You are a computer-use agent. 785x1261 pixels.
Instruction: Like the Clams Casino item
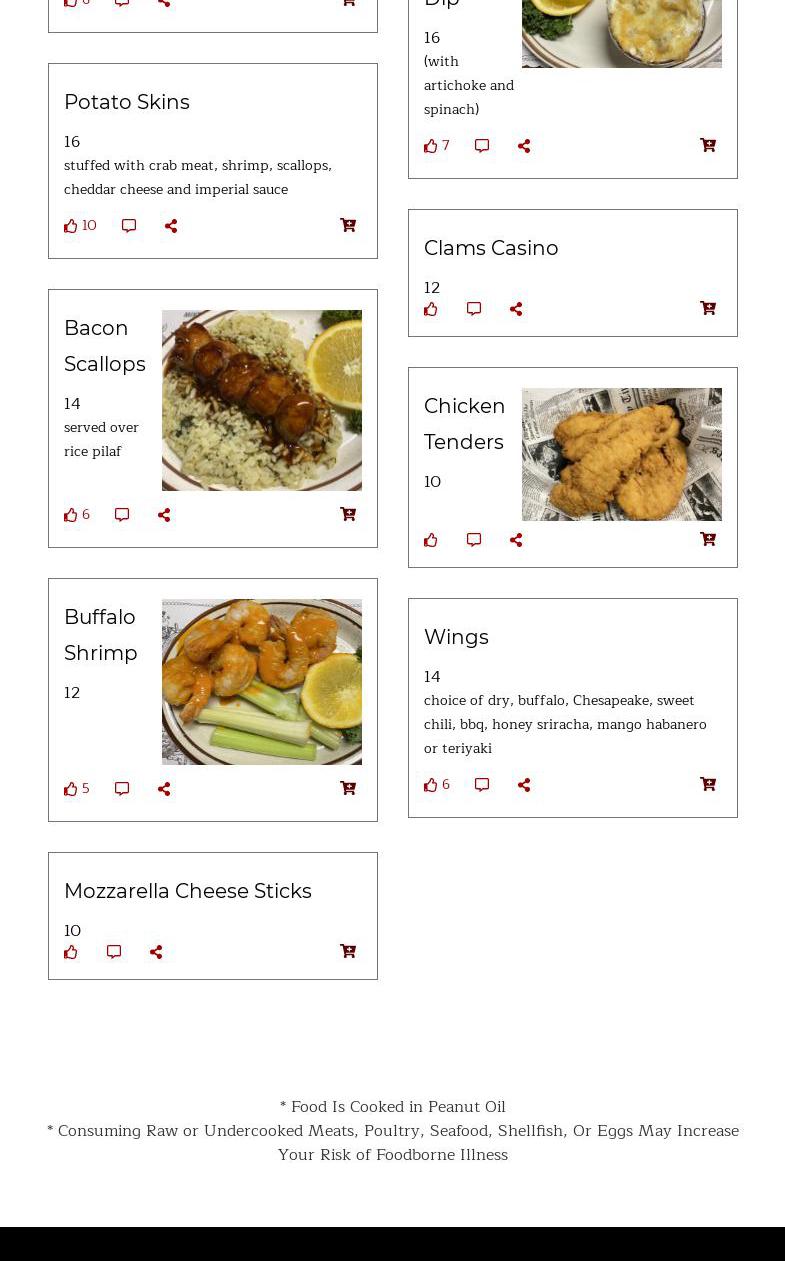click(431, 309)
